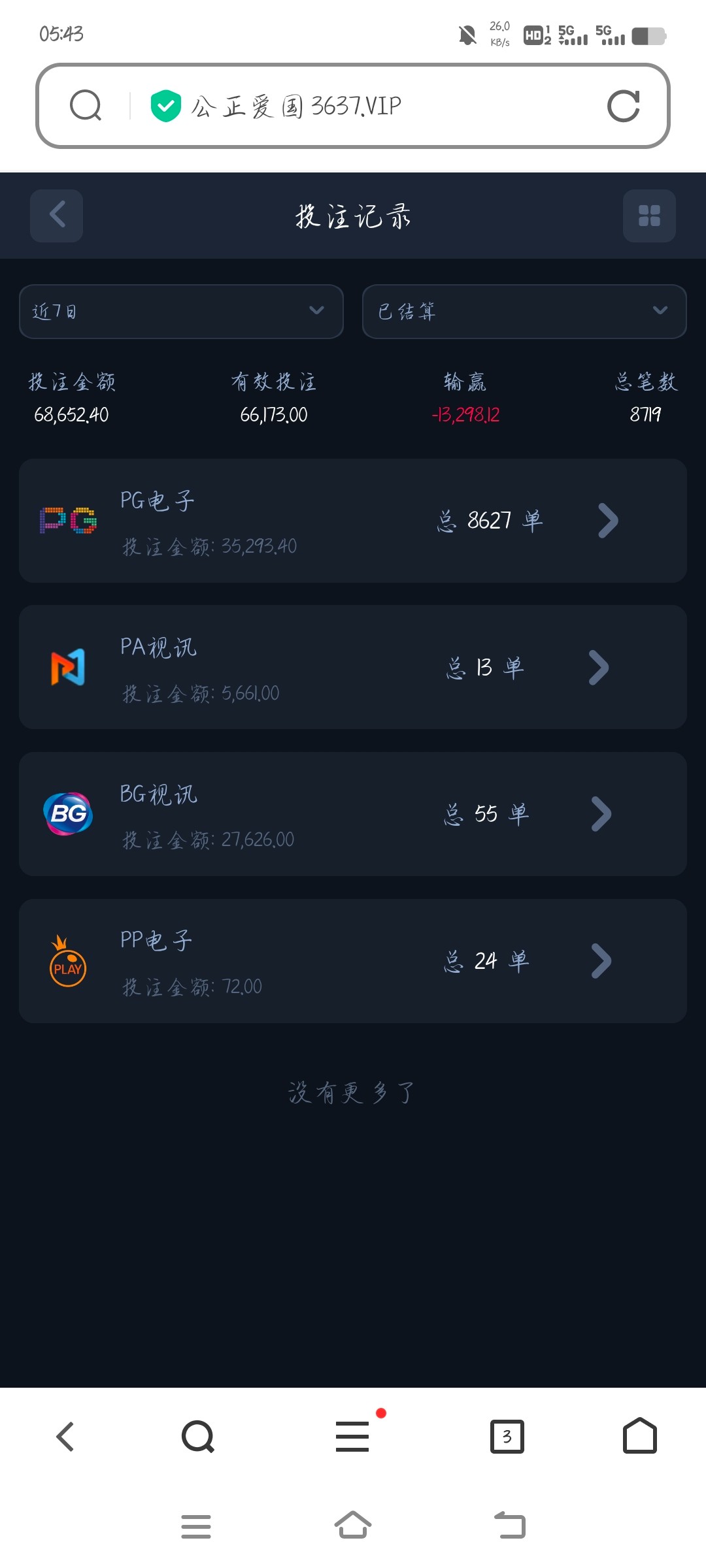Show the 3 open browser tabs

click(x=507, y=1437)
